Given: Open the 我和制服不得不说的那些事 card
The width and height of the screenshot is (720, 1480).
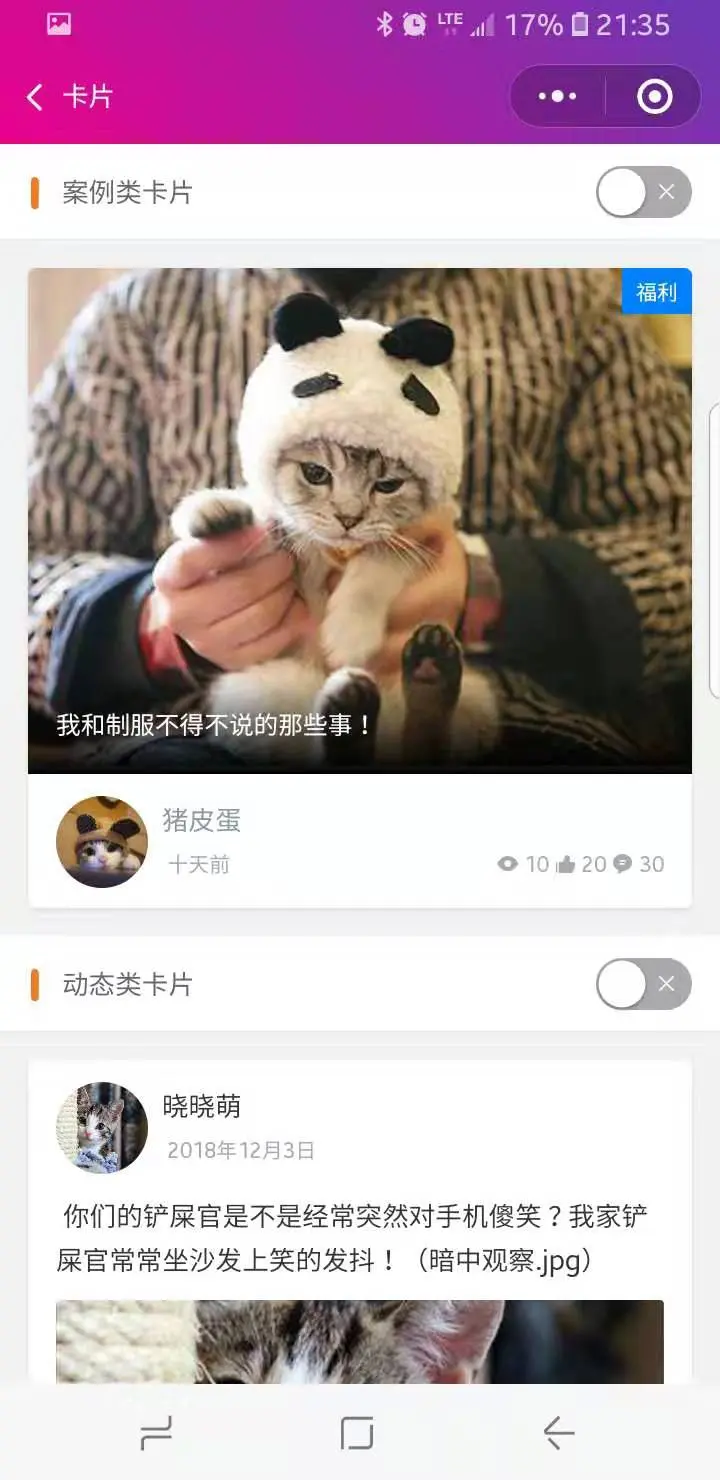Looking at the screenshot, I should (x=360, y=520).
